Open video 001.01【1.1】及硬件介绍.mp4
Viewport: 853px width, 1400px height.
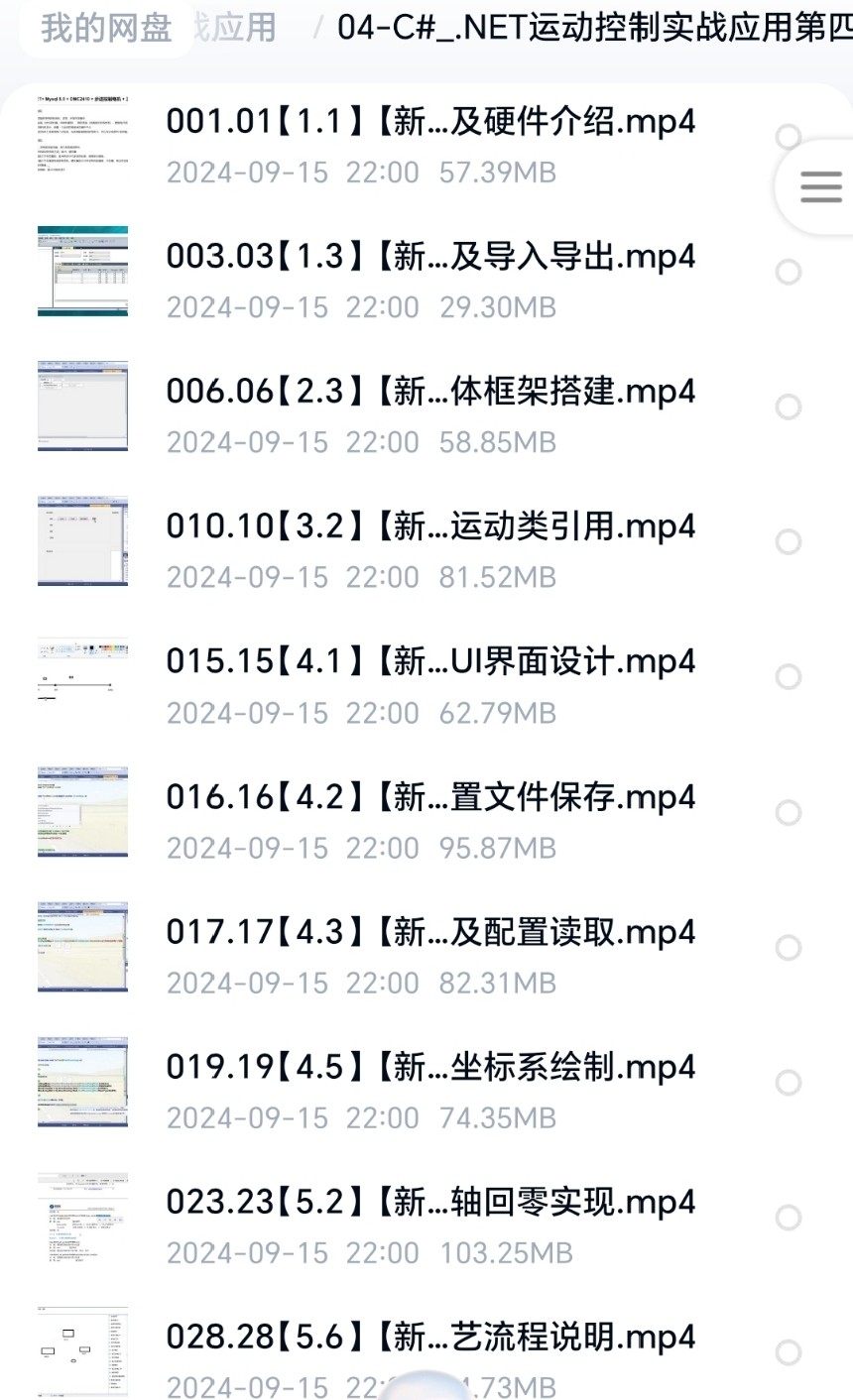430,122
